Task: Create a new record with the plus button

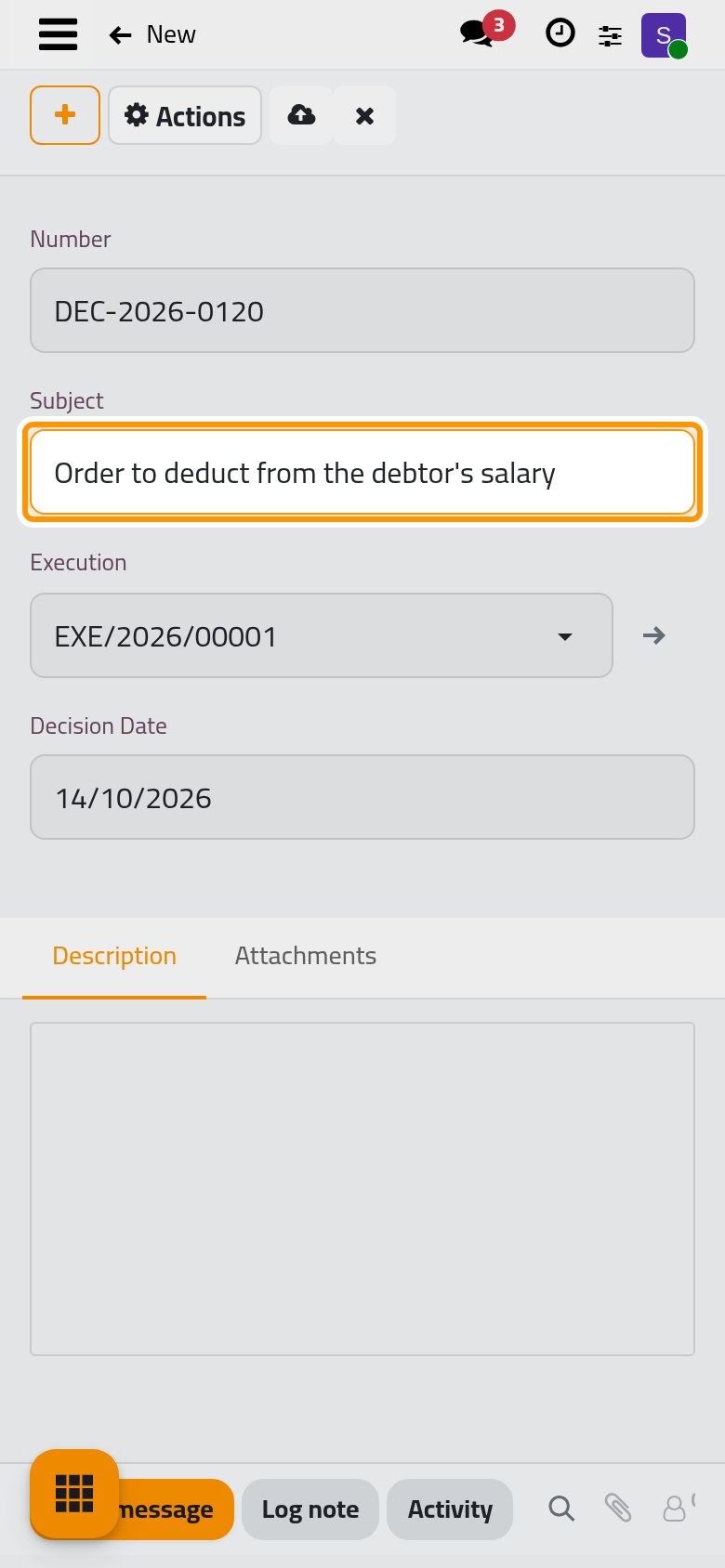Action: [65, 115]
